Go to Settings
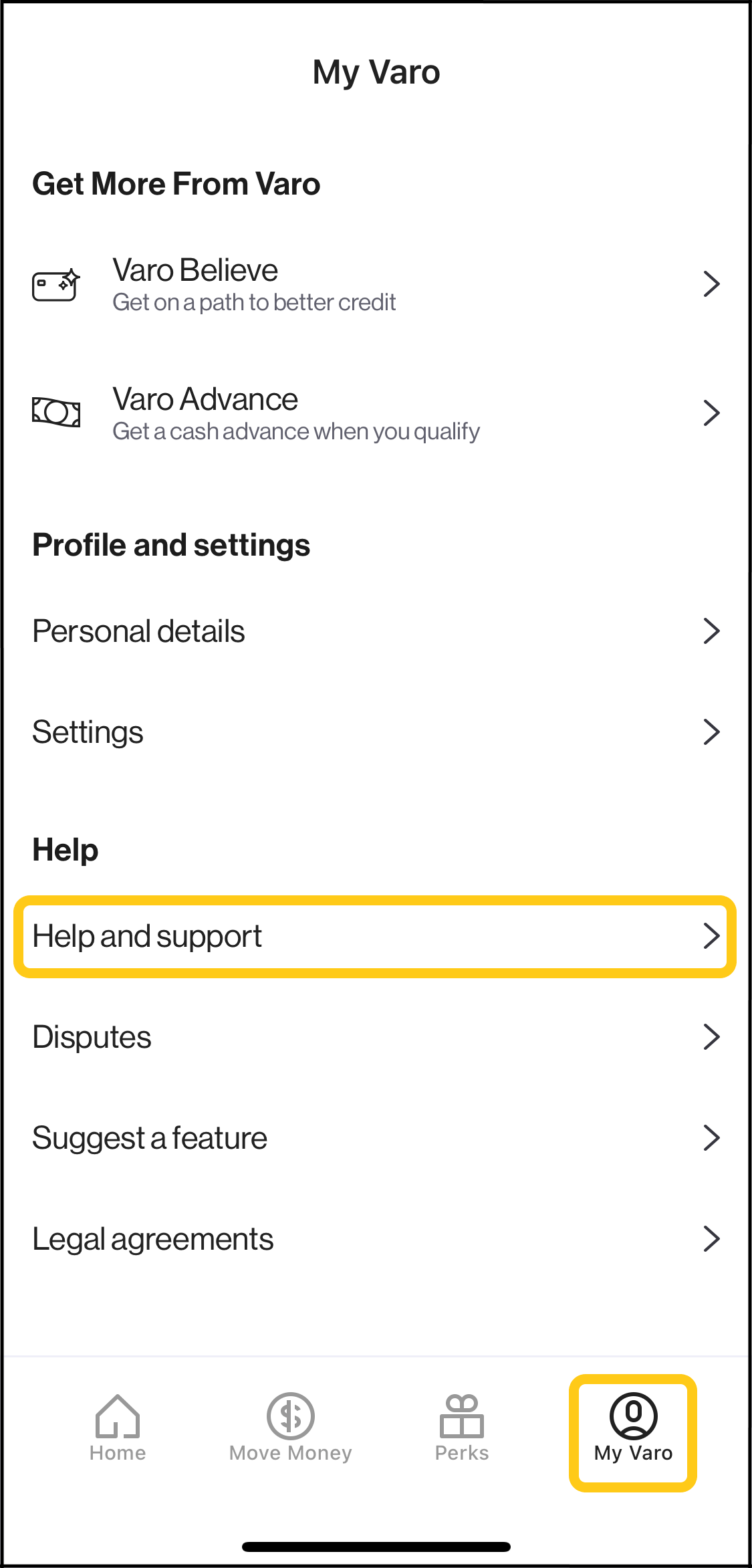 pos(376,732)
